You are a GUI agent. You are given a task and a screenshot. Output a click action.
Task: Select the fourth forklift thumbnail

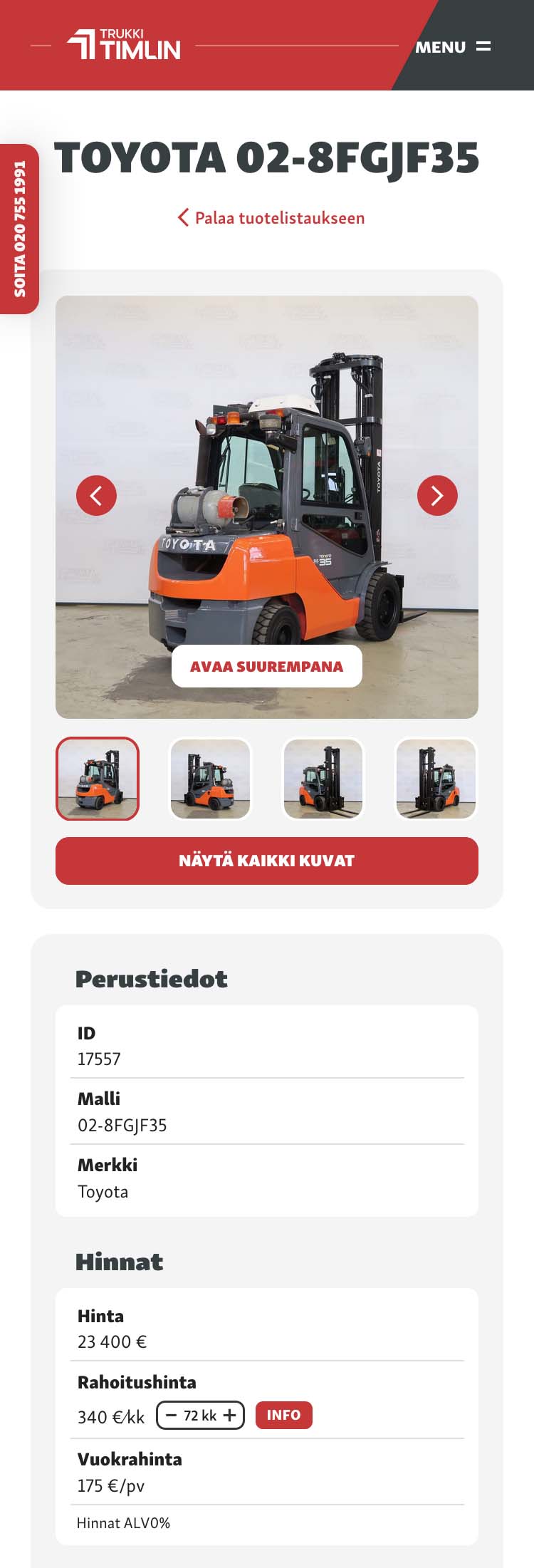click(x=436, y=779)
